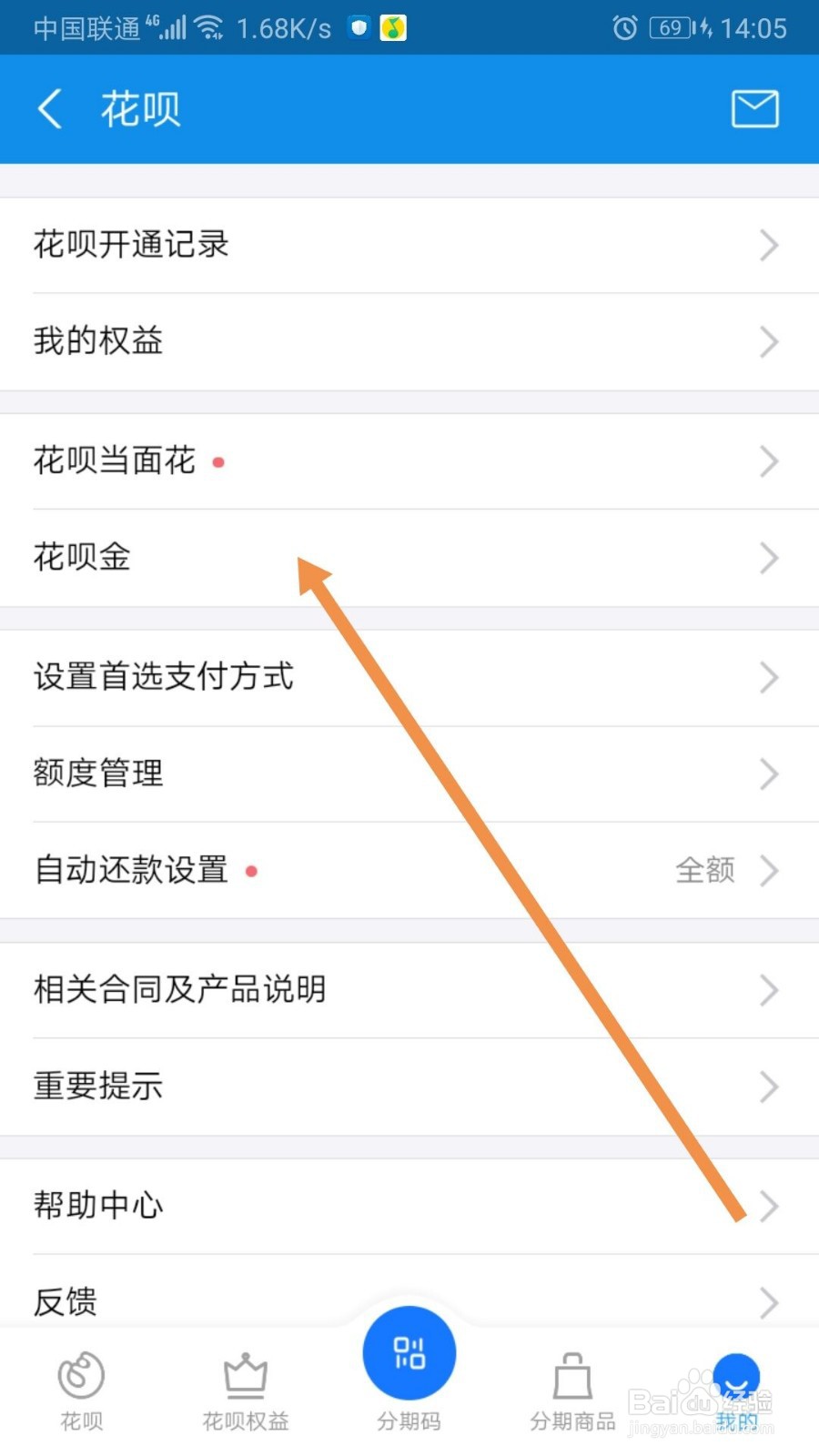Tap the central 分期码 QR icon
The width and height of the screenshot is (819, 1456).
pos(409,1353)
